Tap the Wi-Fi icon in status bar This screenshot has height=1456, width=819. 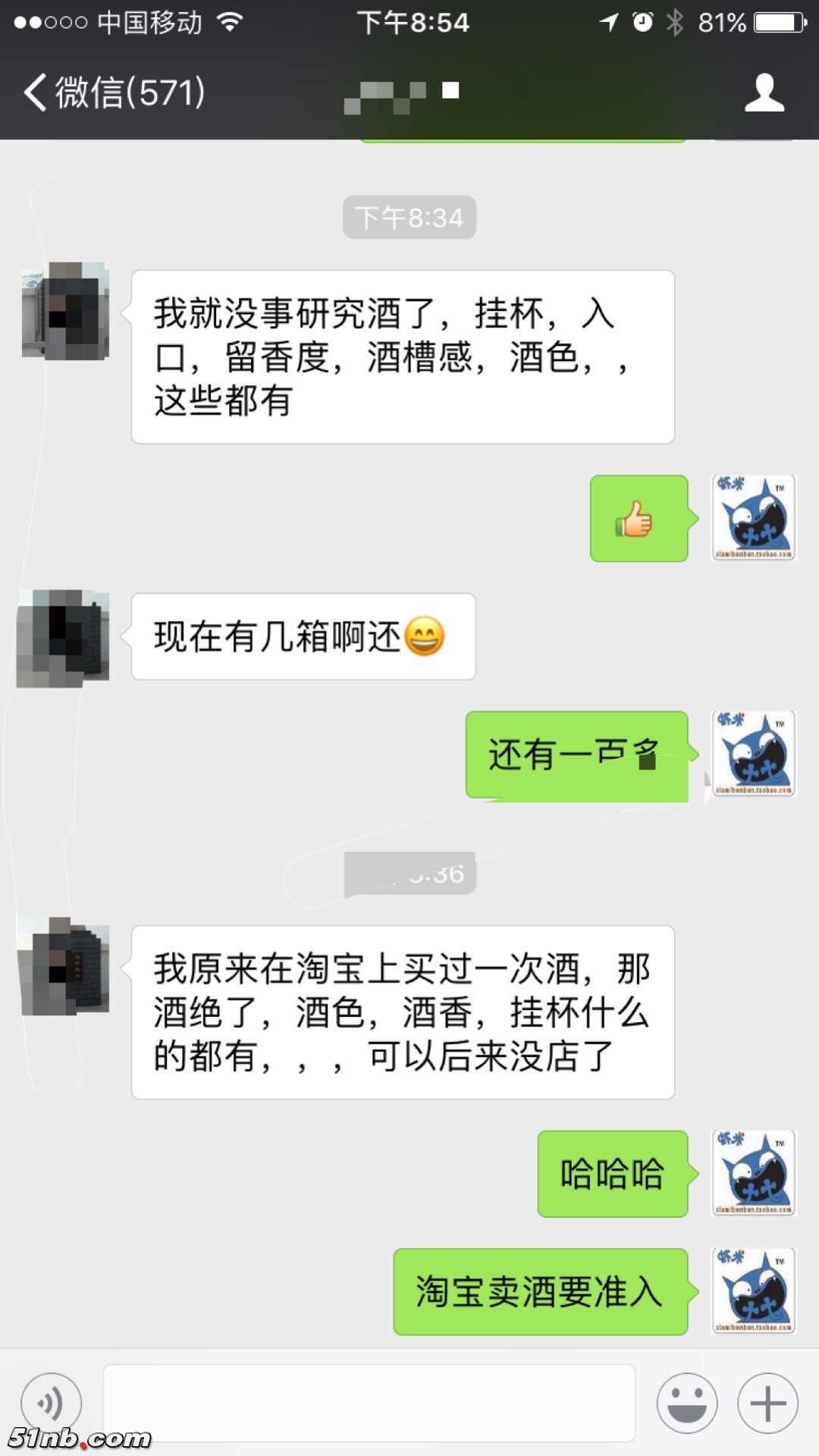click(x=229, y=20)
